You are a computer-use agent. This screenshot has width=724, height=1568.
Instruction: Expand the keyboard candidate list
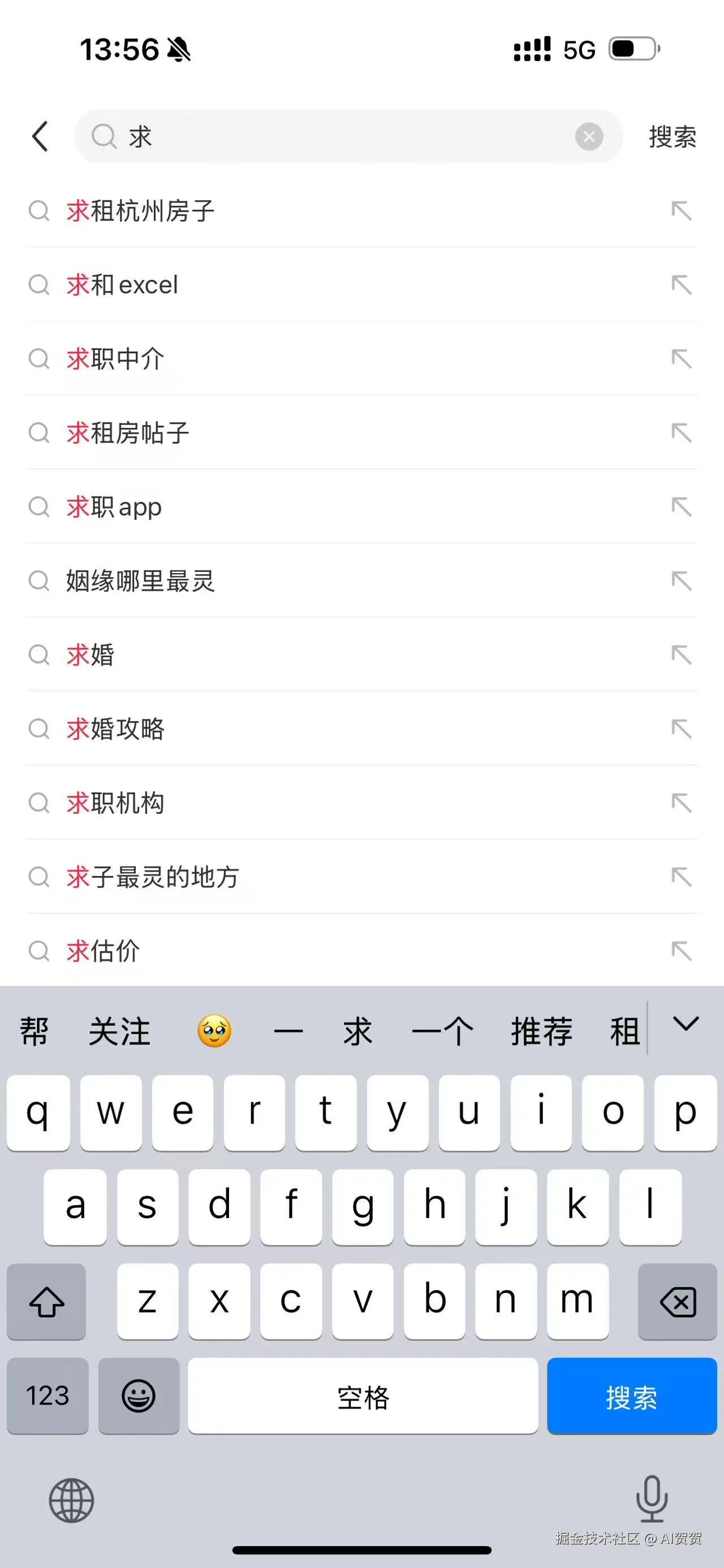[x=686, y=1024]
